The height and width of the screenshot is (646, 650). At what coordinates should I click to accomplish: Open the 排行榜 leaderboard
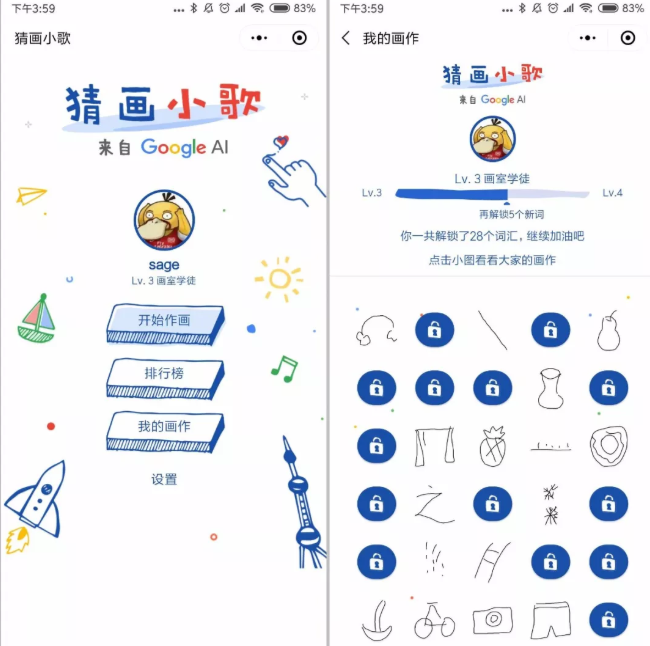click(x=164, y=374)
